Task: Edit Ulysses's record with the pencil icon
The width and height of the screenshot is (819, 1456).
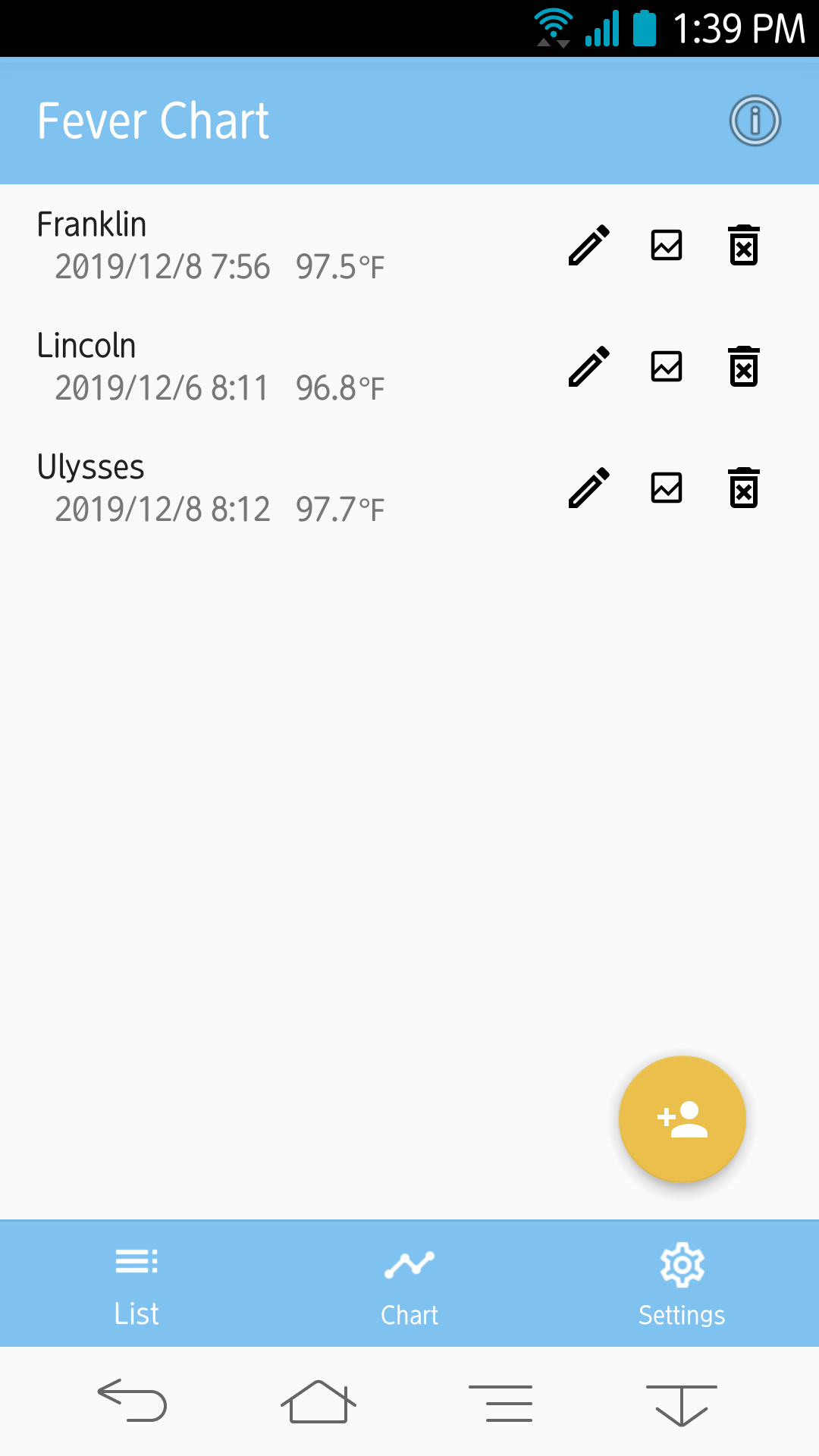Action: [589, 488]
